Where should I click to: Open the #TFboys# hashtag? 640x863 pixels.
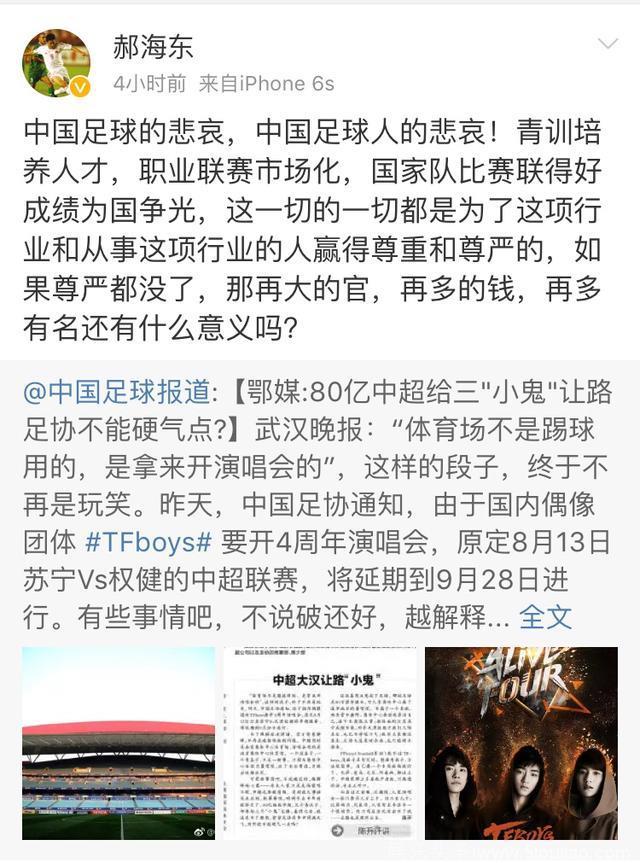pyautogui.click(x=149, y=542)
